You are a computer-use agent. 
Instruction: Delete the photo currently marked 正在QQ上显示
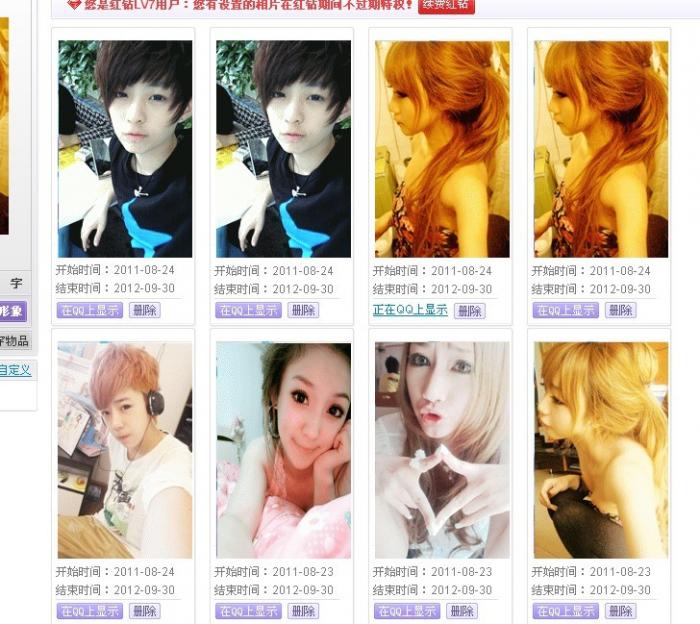coord(469,311)
